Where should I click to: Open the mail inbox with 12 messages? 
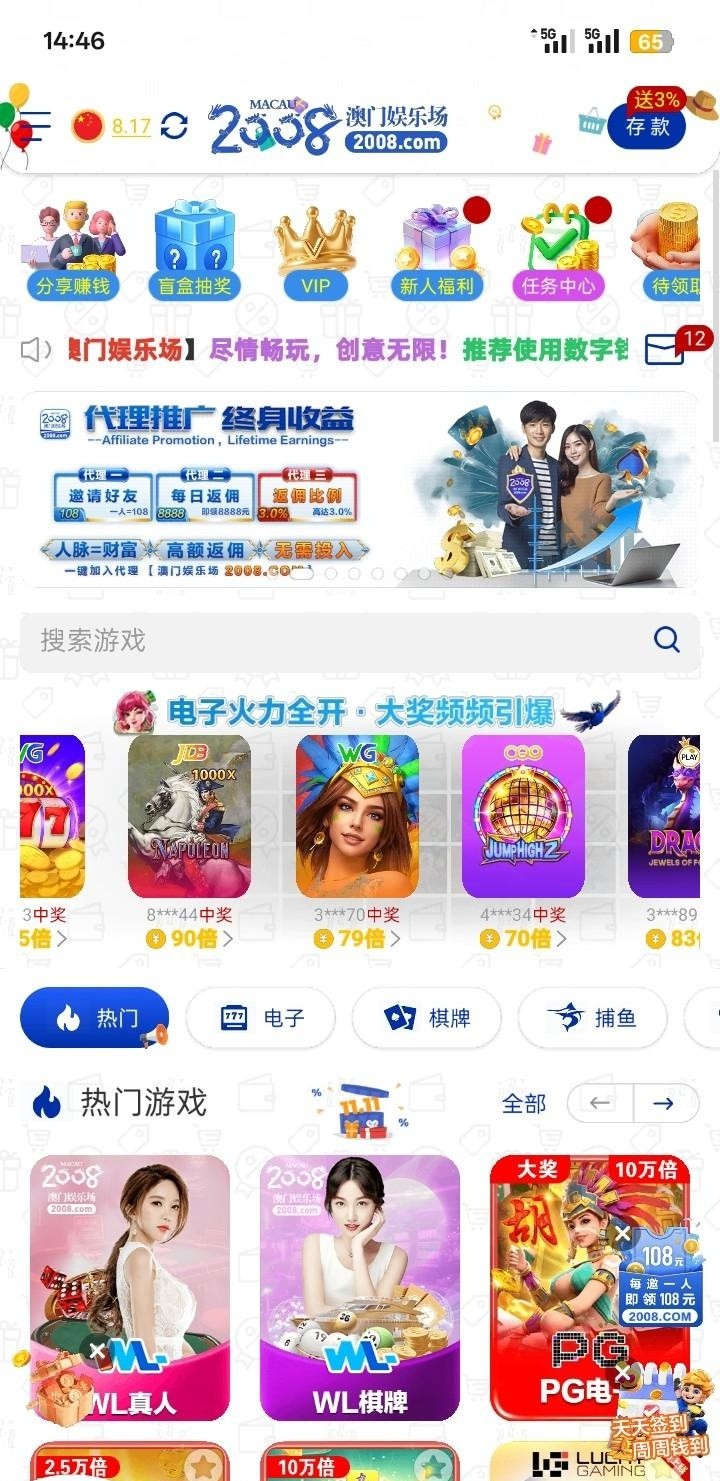(x=664, y=349)
